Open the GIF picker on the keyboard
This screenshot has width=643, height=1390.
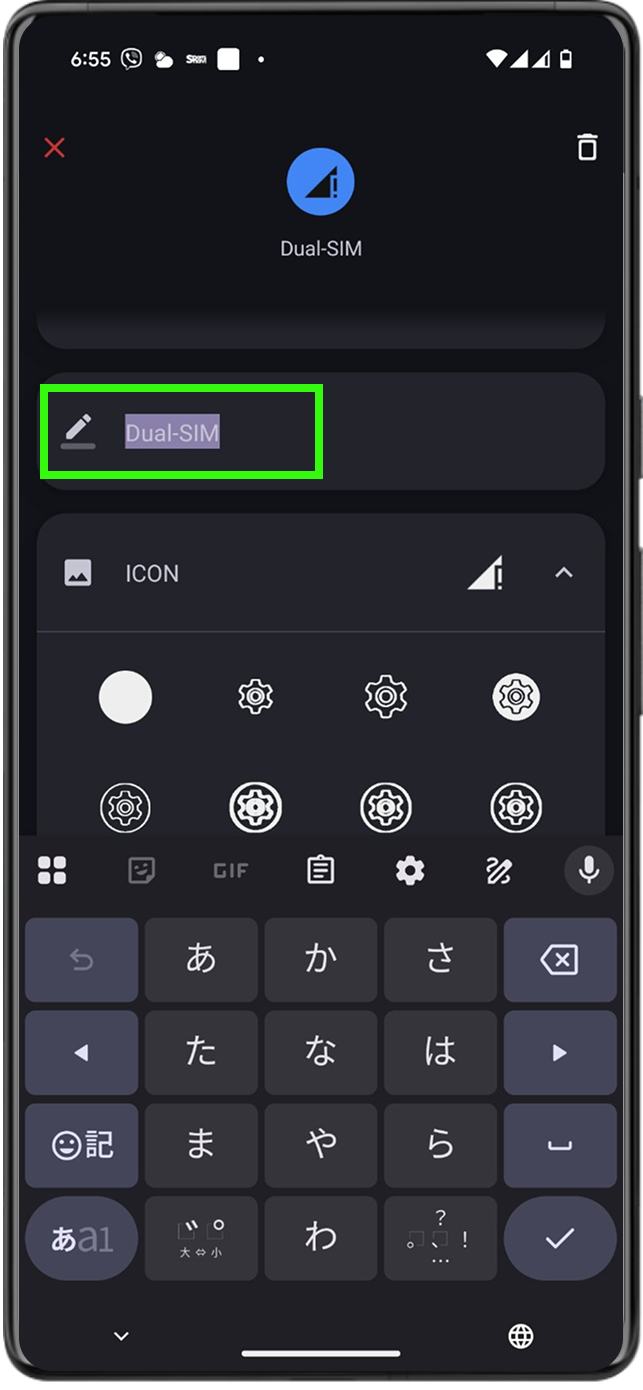pyautogui.click(x=230, y=870)
